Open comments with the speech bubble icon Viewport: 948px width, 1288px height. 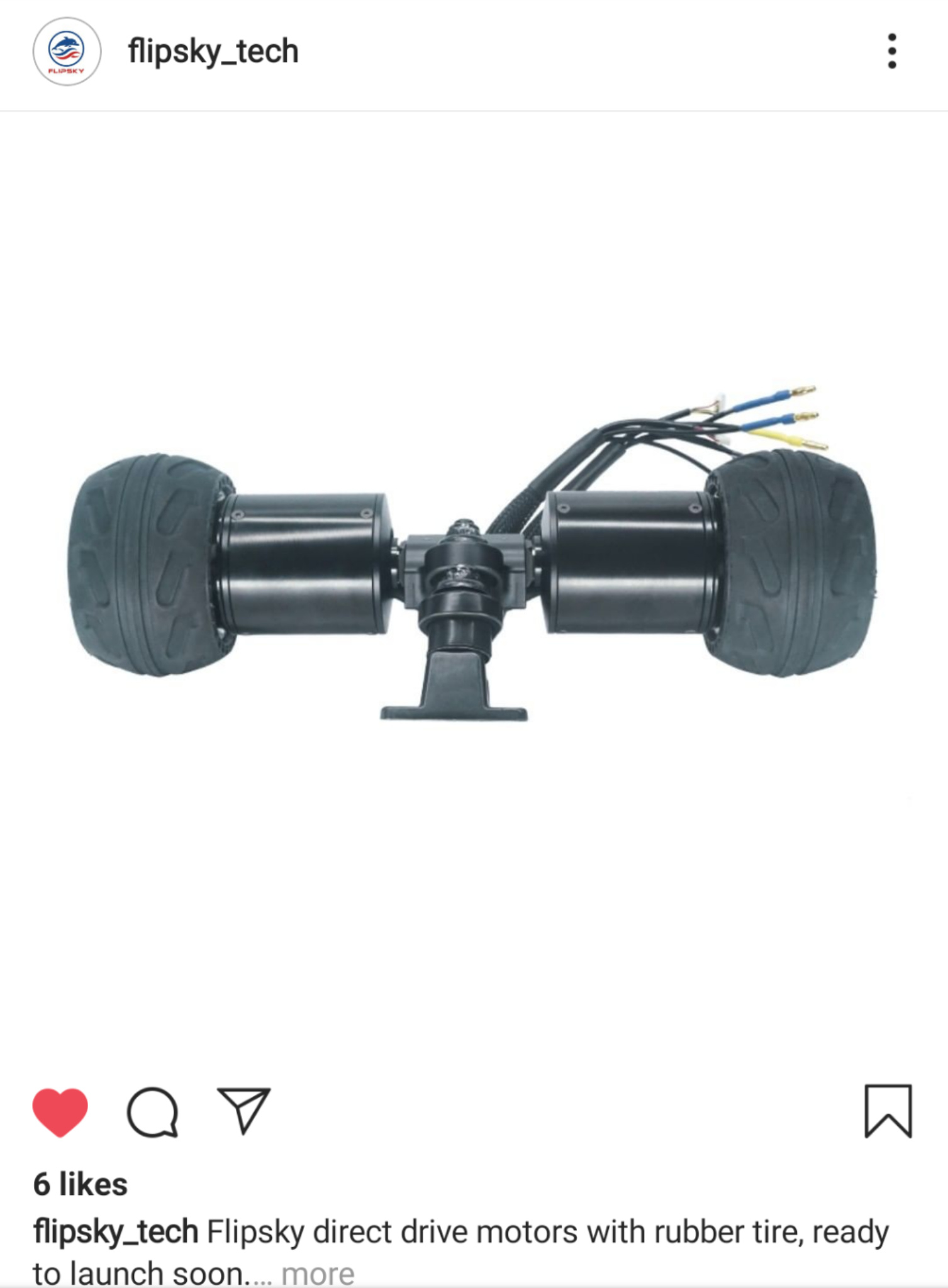click(152, 1111)
